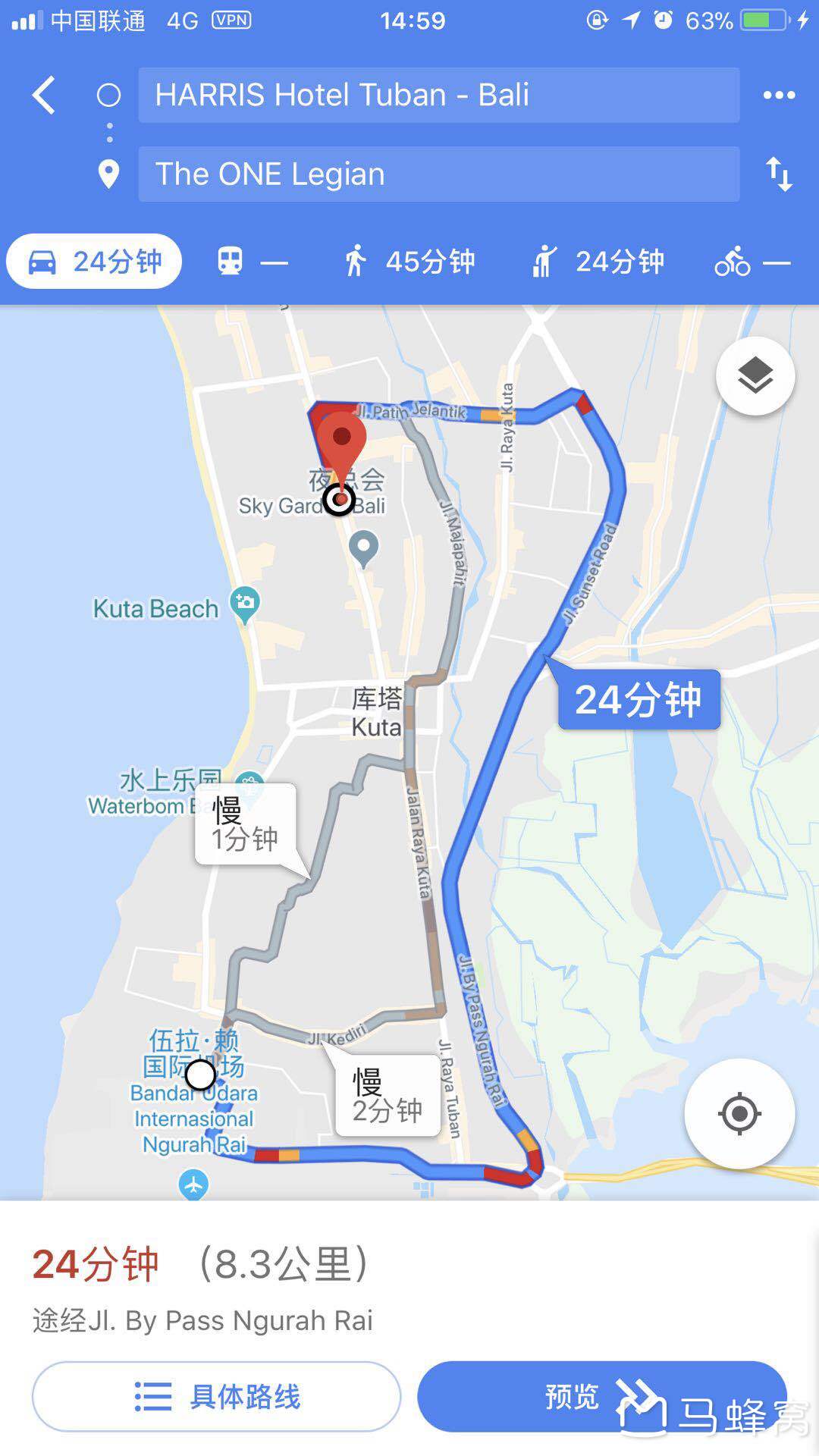Select driving mode 24分钟
Screen dimensions: 819x1456
click(x=95, y=262)
